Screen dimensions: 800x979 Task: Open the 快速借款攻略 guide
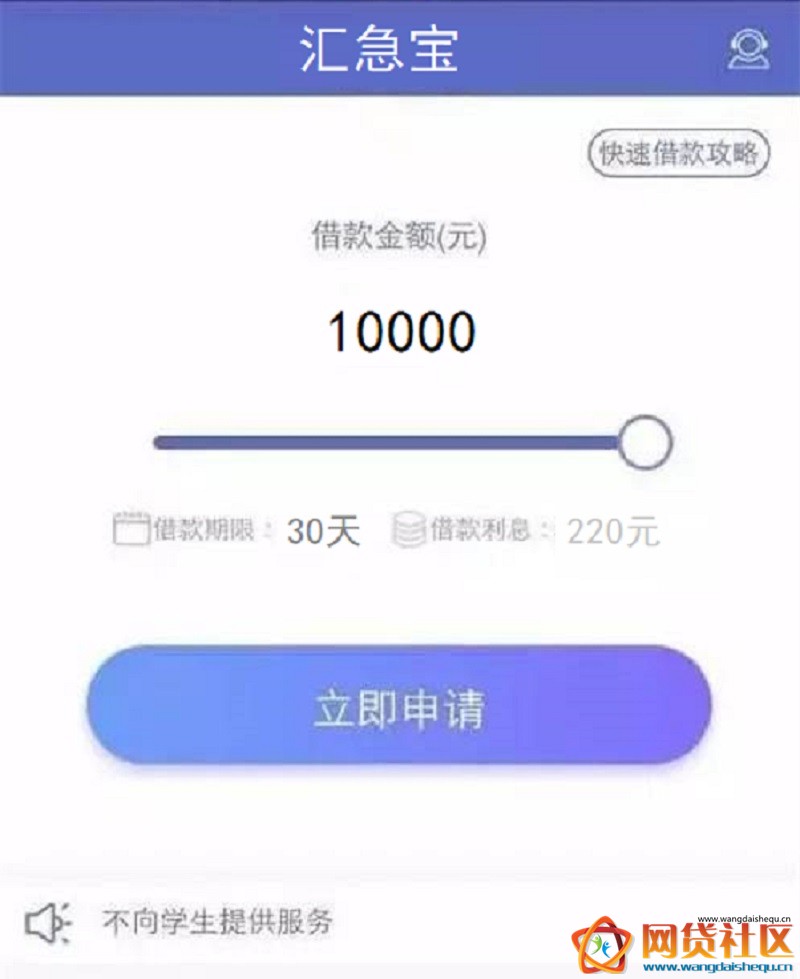click(x=679, y=153)
